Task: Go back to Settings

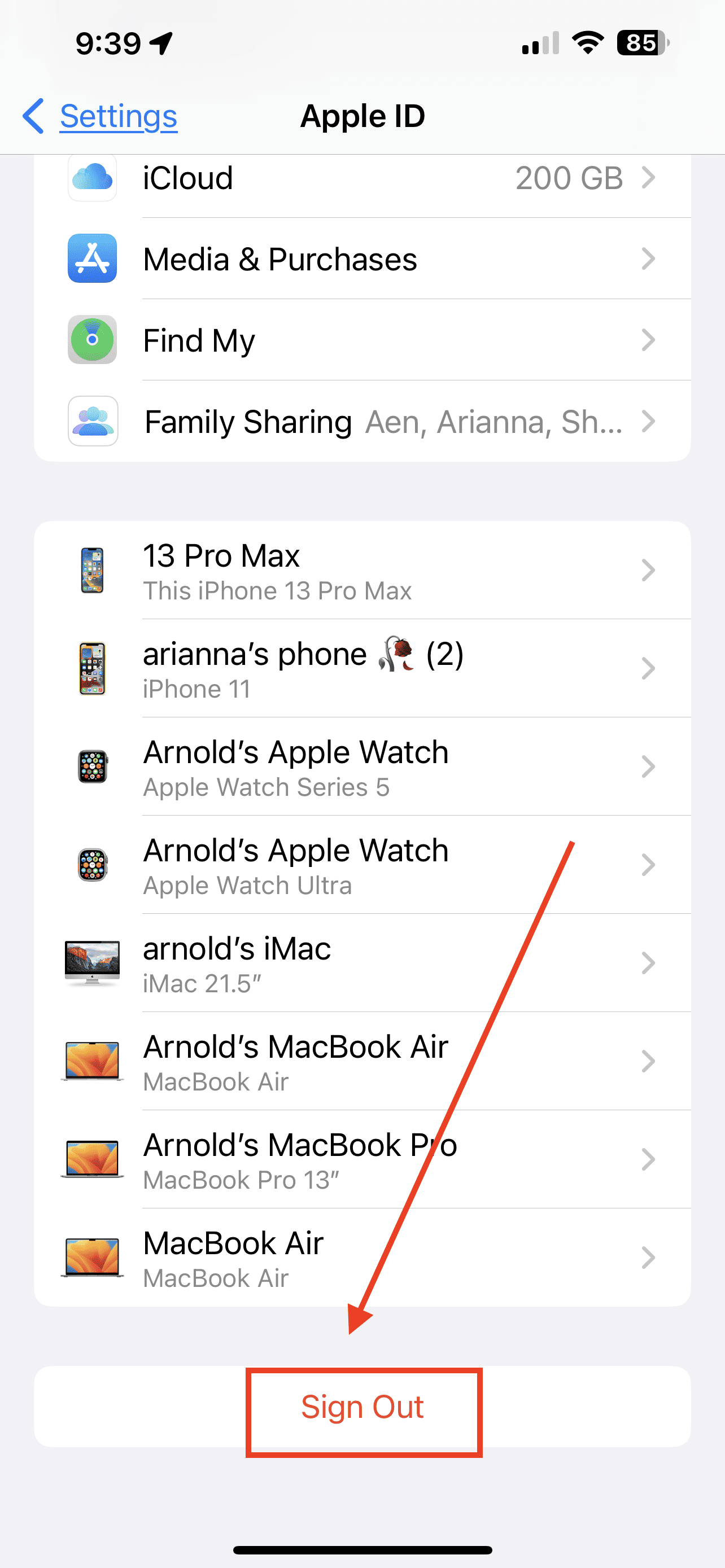Action: [x=101, y=116]
